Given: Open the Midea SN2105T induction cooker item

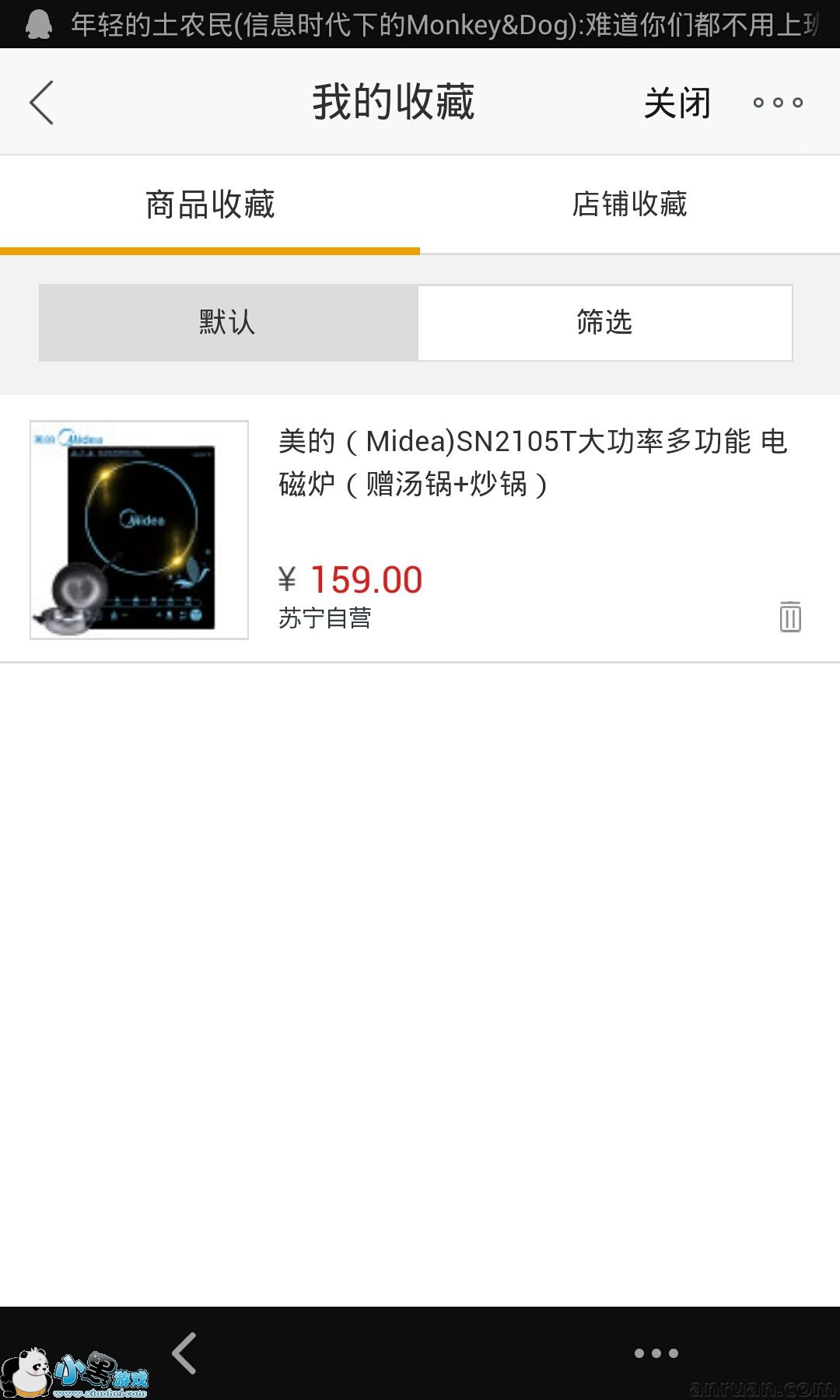Looking at the screenshot, I should (532, 463).
